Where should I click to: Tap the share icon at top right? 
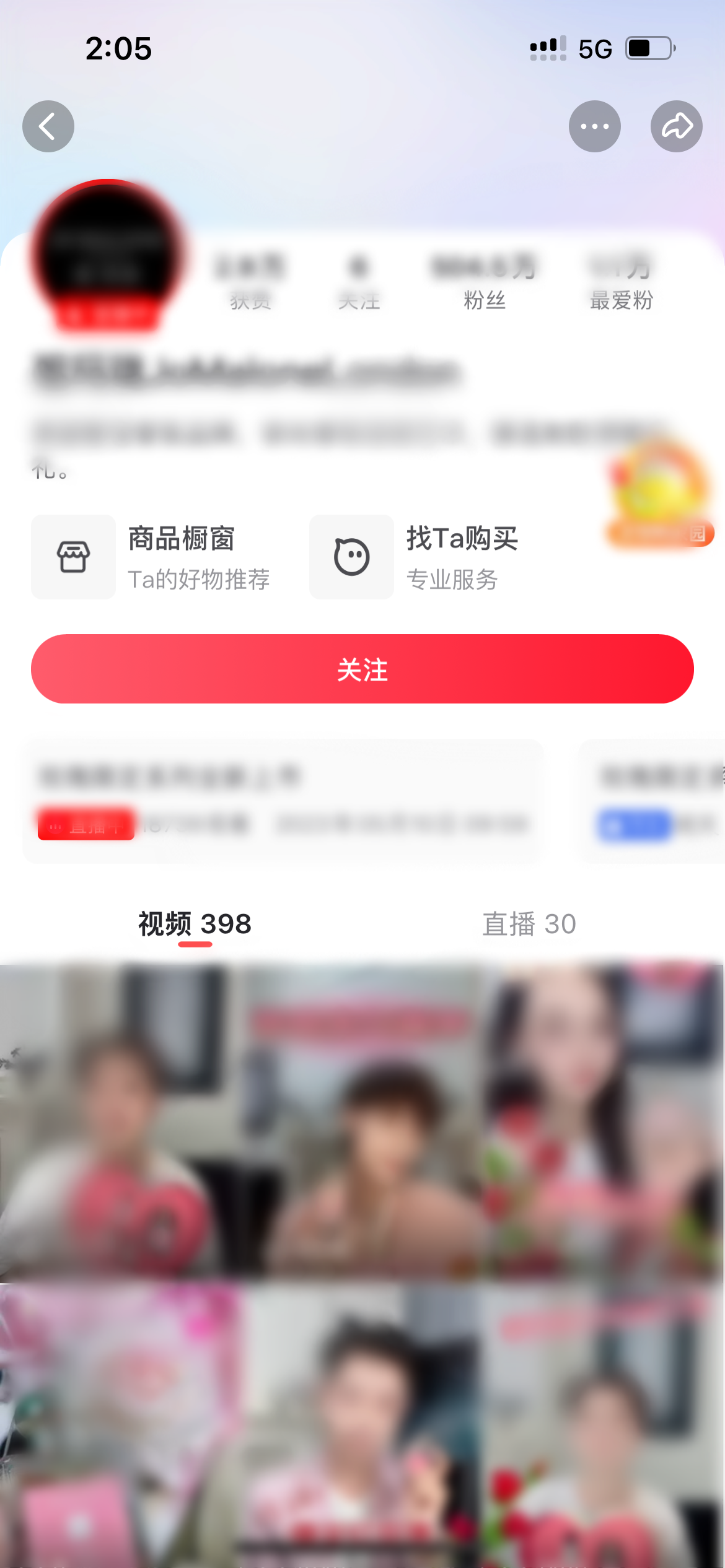677,126
